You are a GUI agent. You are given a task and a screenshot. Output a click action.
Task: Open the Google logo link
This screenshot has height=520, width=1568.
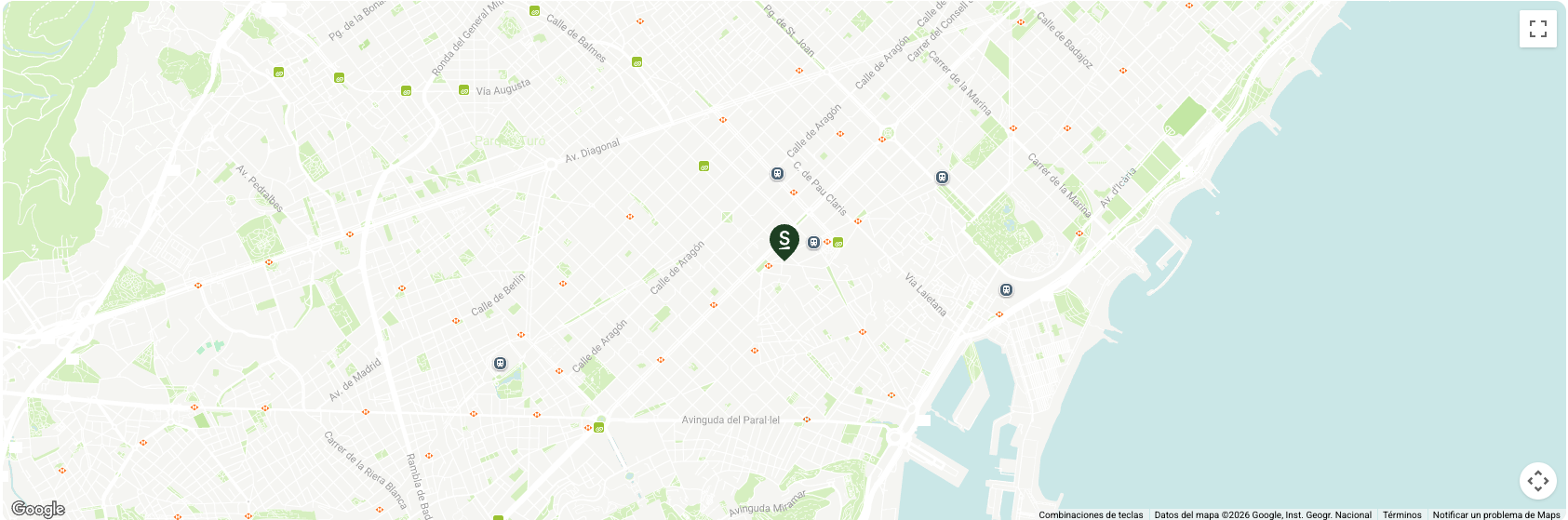click(38, 509)
